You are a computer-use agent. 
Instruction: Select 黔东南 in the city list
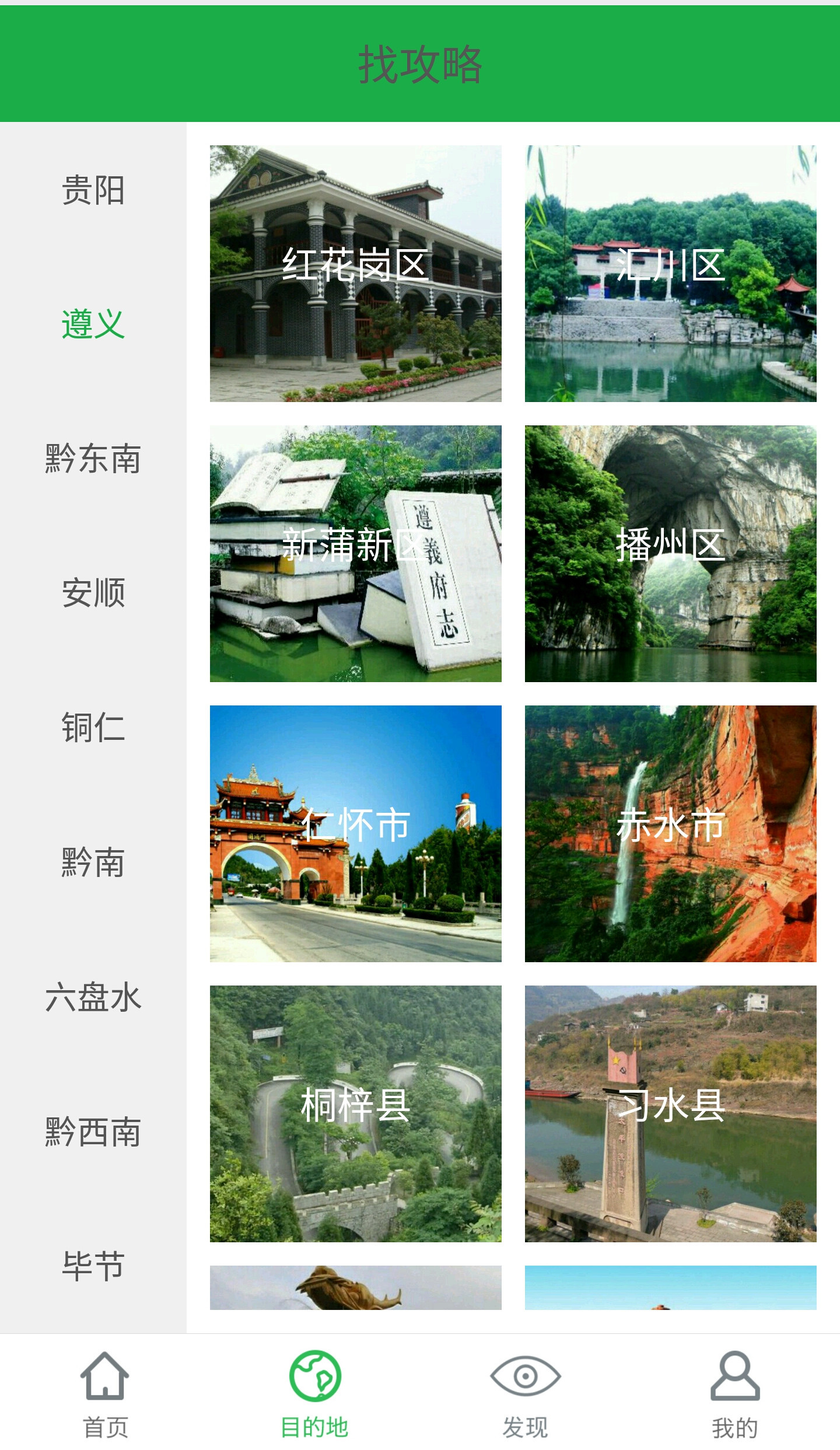[x=93, y=459]
